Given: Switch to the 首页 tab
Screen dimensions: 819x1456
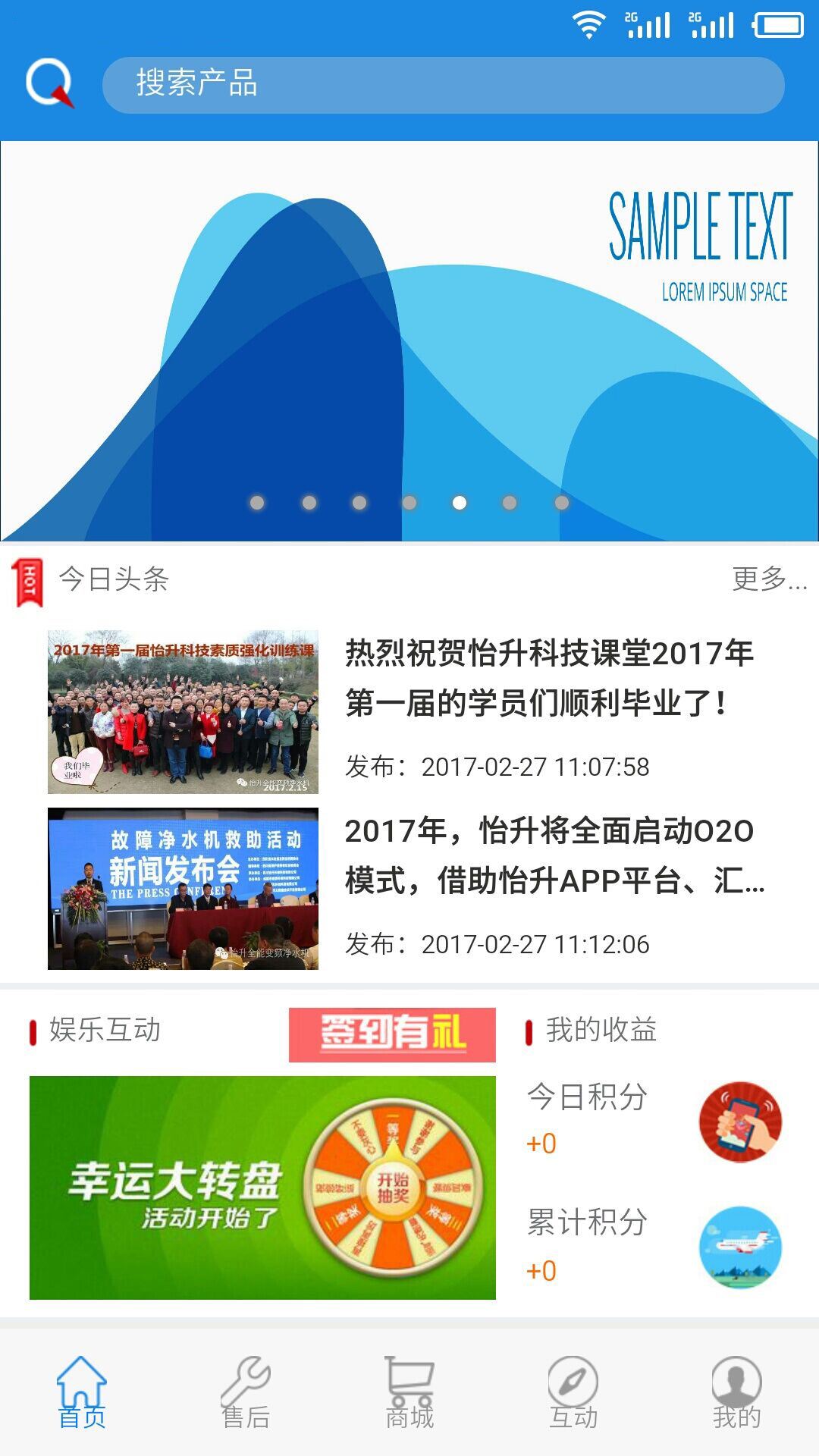Looking at the screenshot, I should click(82, 1392).
